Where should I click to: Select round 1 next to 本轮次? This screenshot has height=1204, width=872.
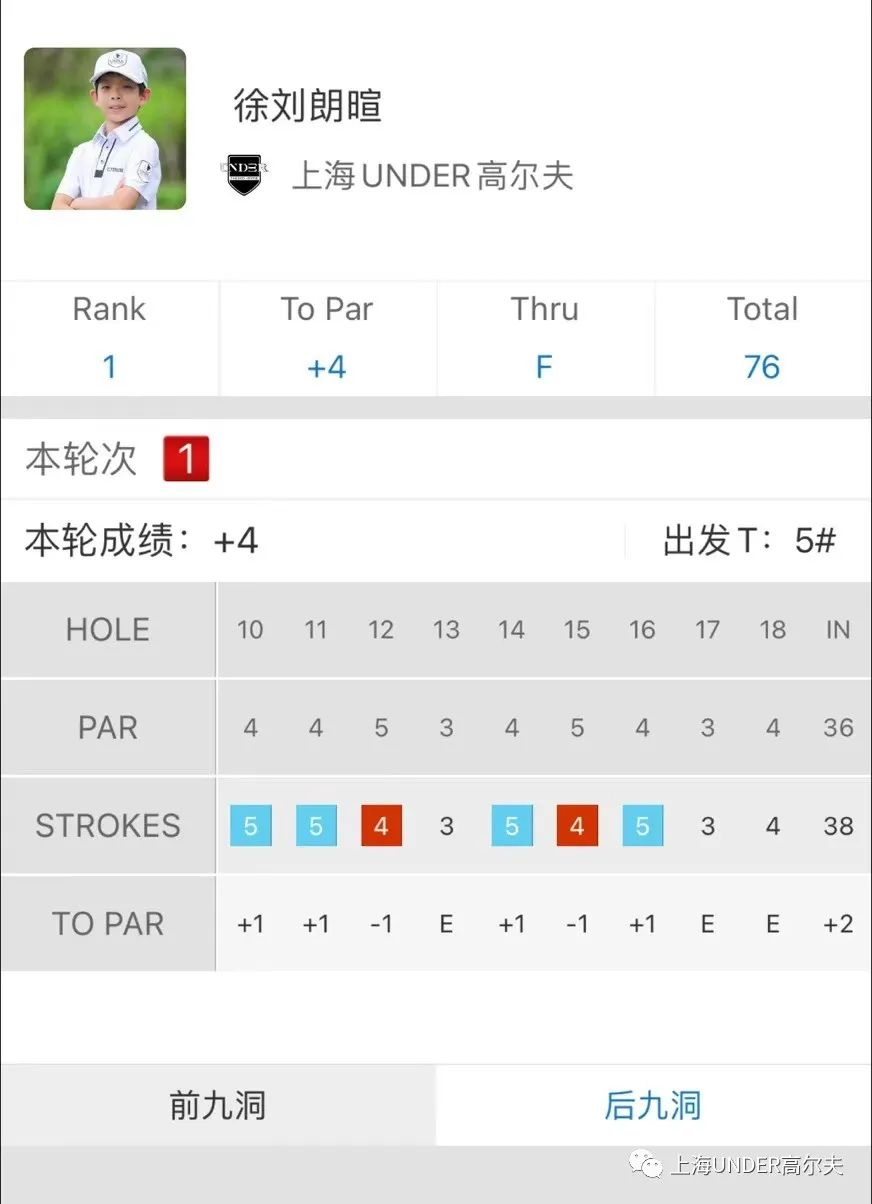click(x=186, y=460)
